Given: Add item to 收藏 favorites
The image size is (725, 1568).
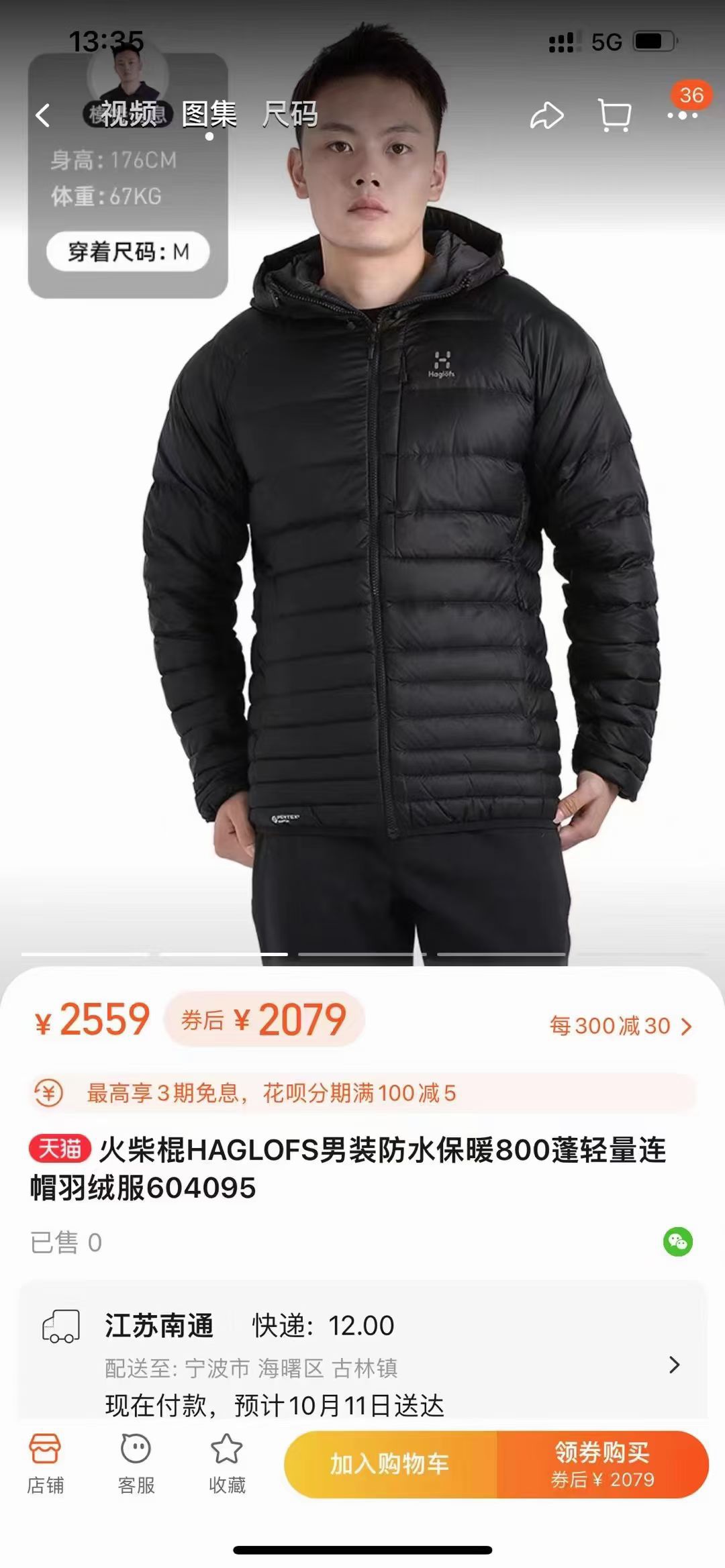Looking at the screenshot, I should tap(227, 1463).
